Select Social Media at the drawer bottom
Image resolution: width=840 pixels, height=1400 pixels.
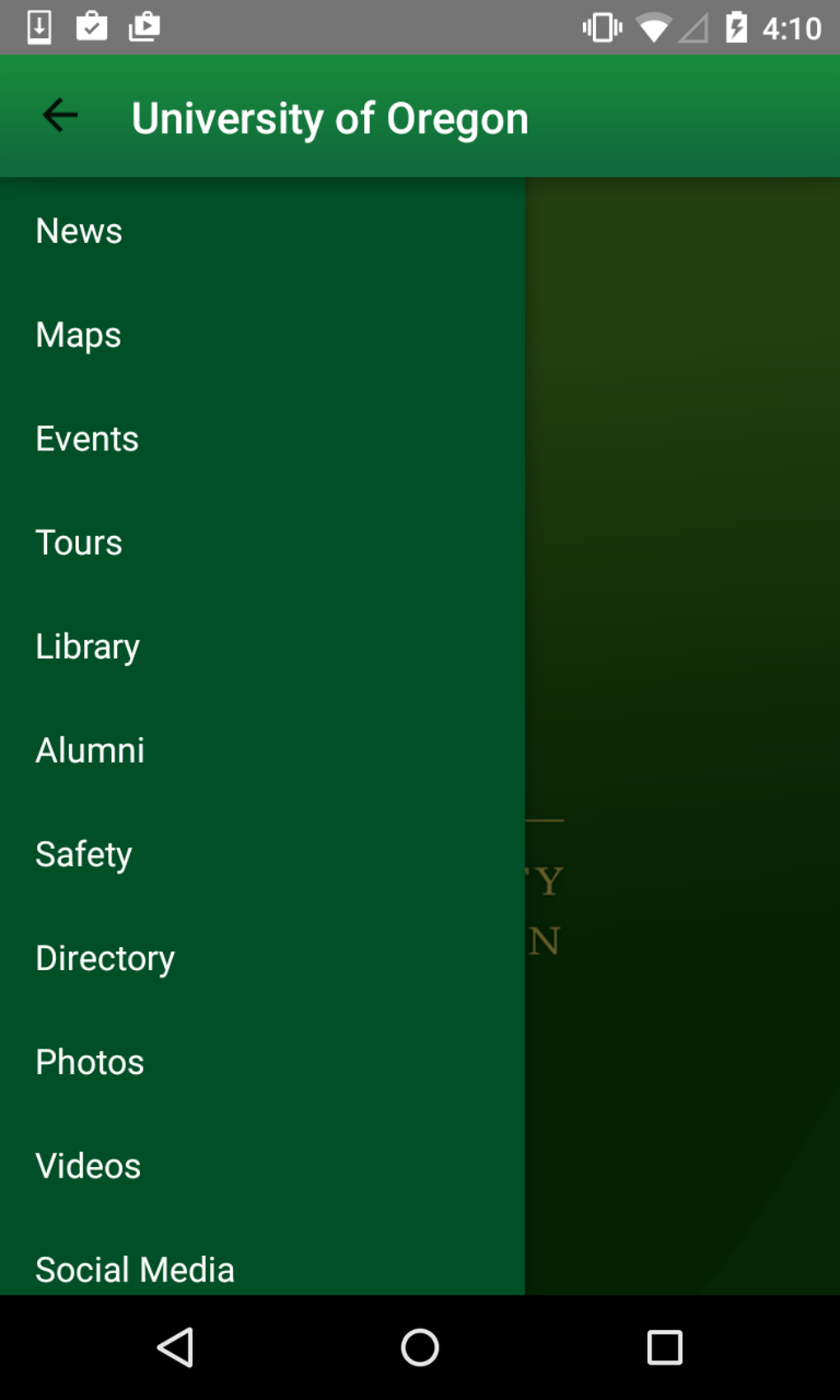click(134, 1269)
